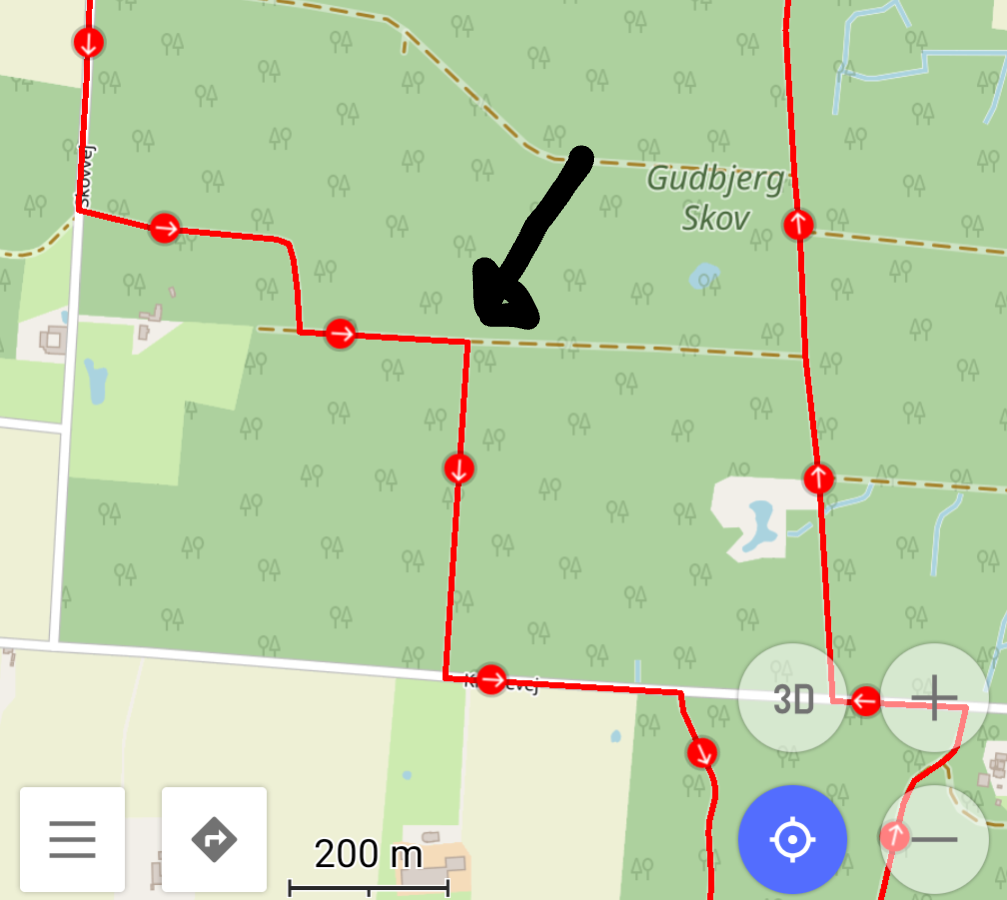Zoom out with the minus button

[x=934, y=839]
